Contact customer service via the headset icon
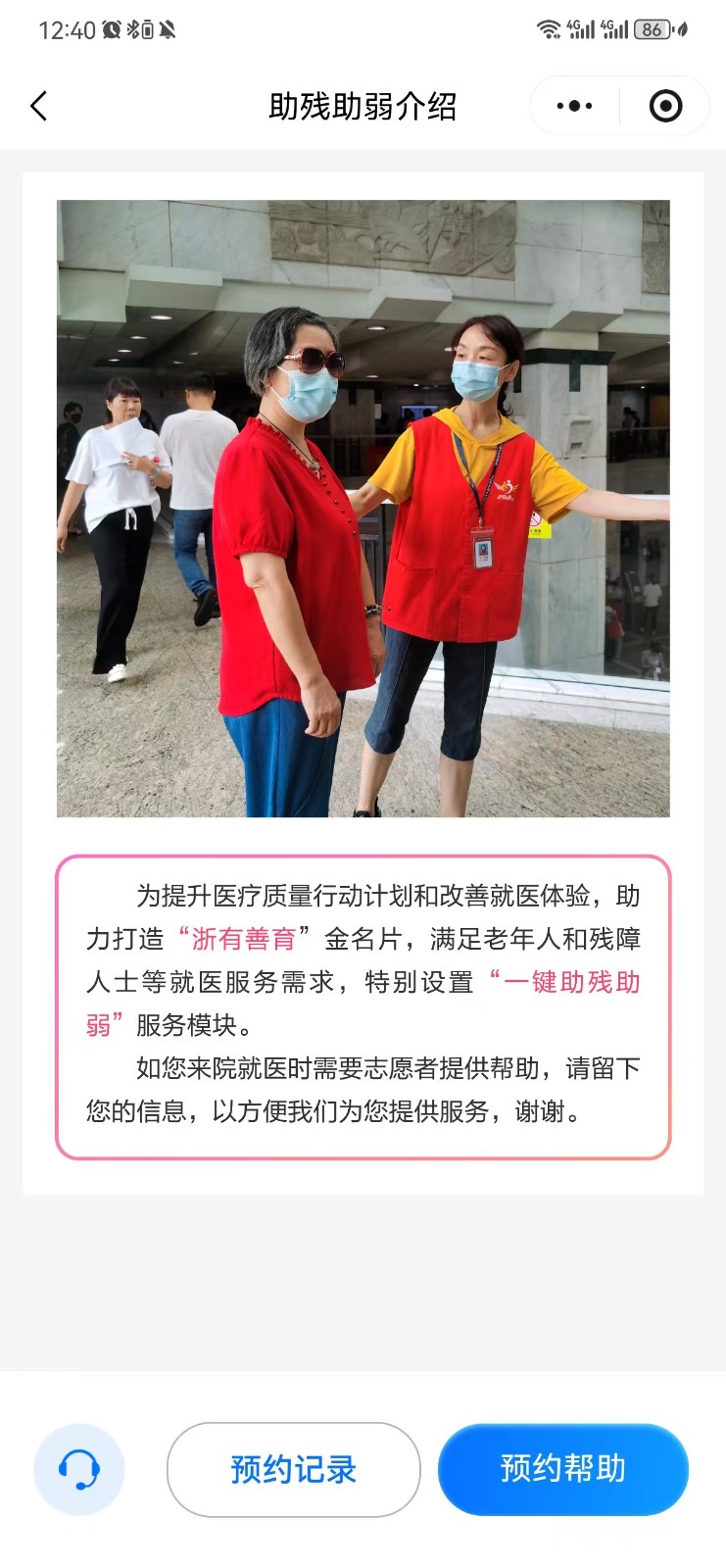The image size is (726, 1568). (79, 1469)
